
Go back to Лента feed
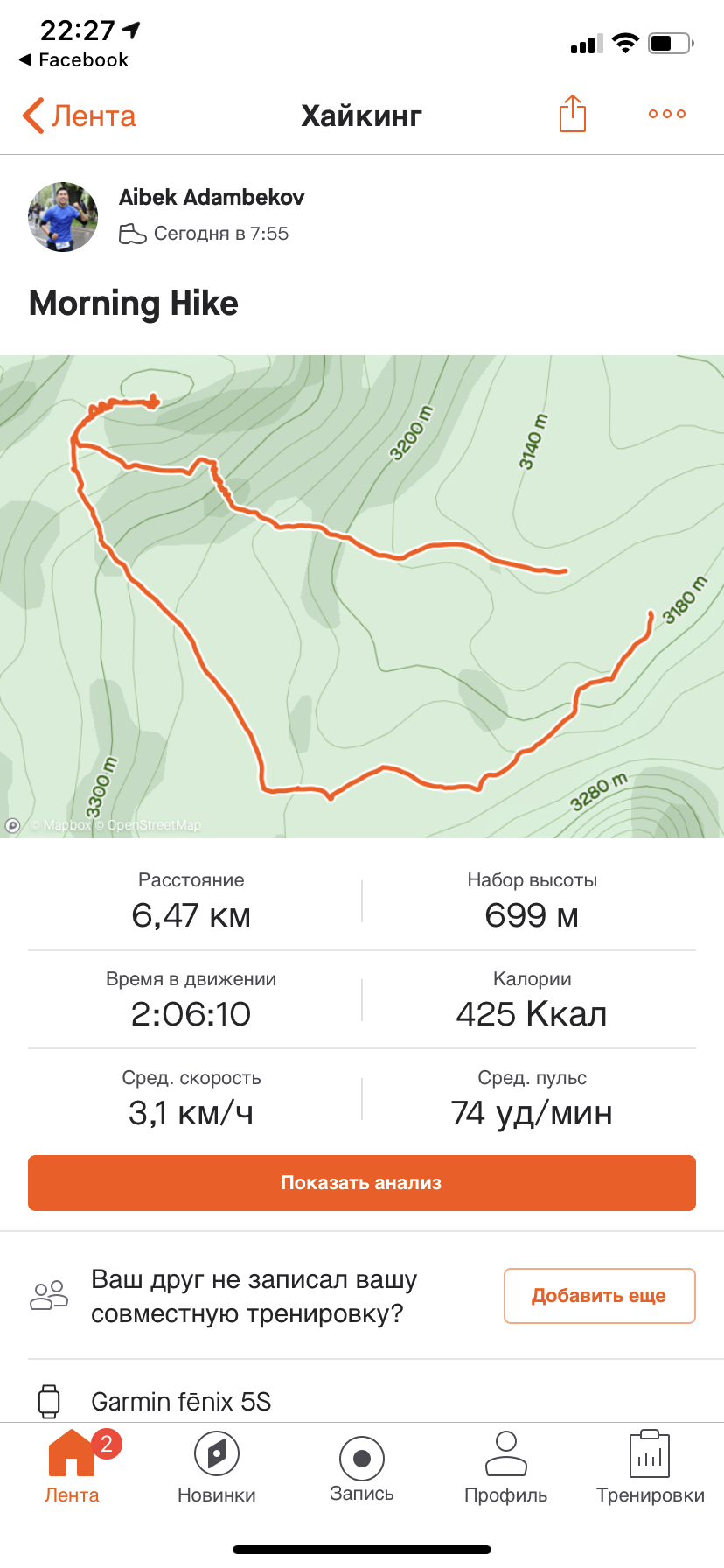[79, 115]
